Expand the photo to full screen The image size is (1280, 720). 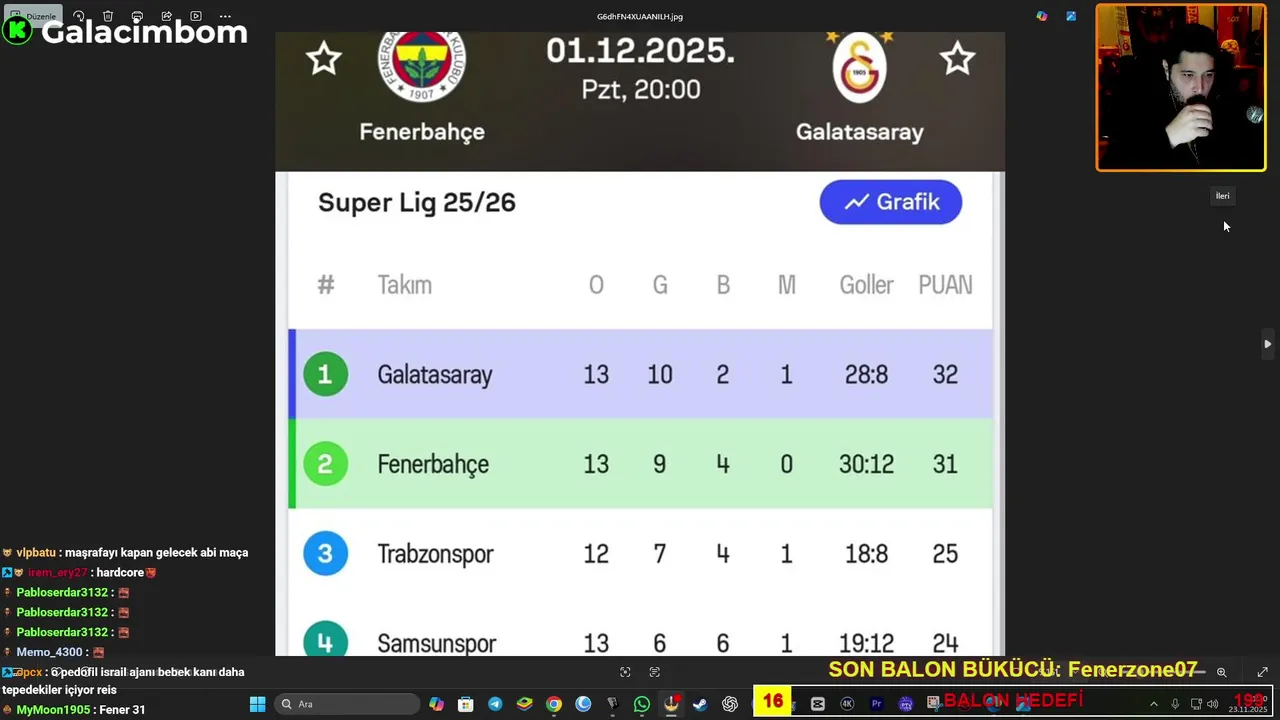point(1262,672)
